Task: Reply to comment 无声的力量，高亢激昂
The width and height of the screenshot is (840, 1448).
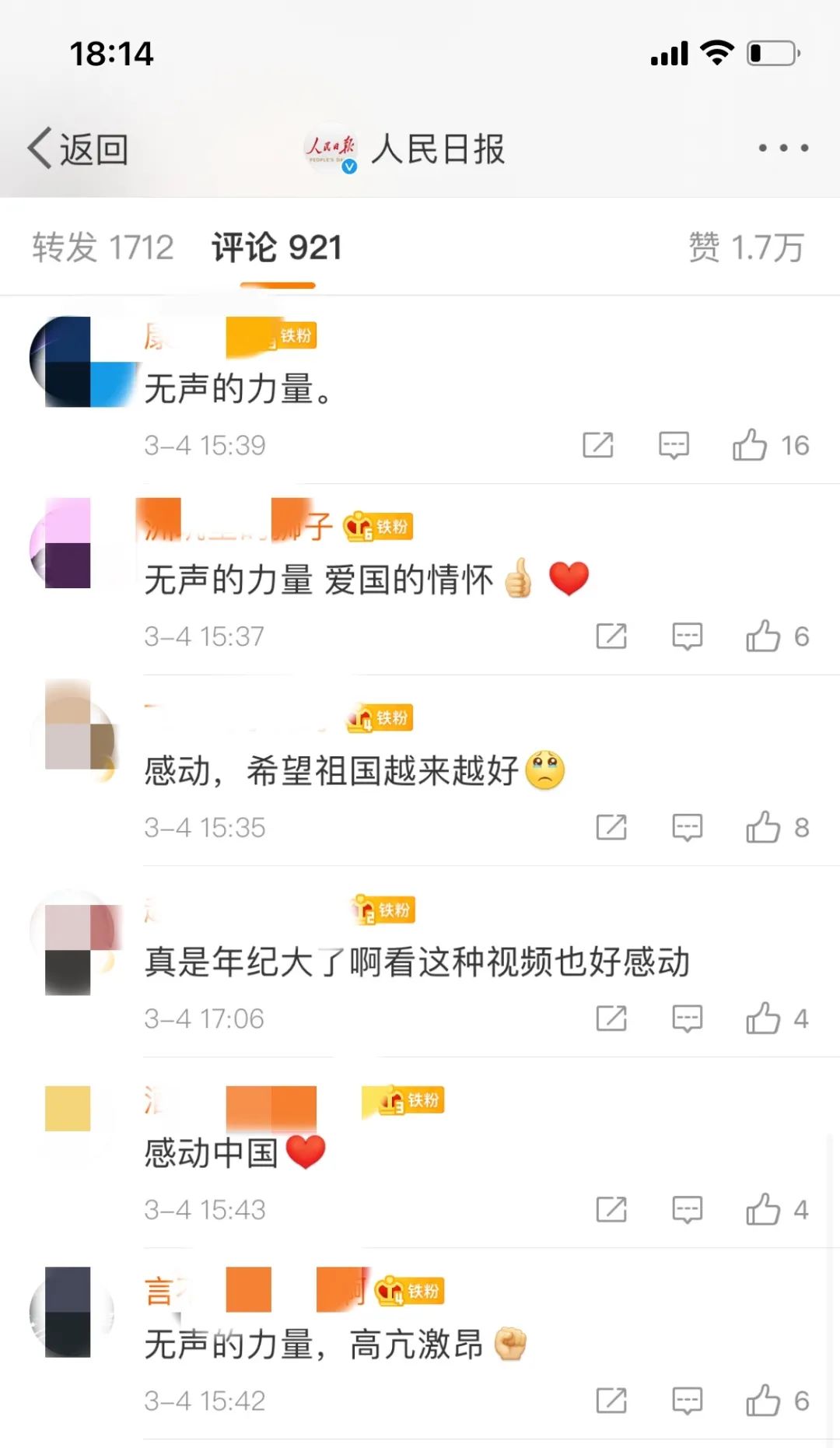Action: click(687, 1401)
